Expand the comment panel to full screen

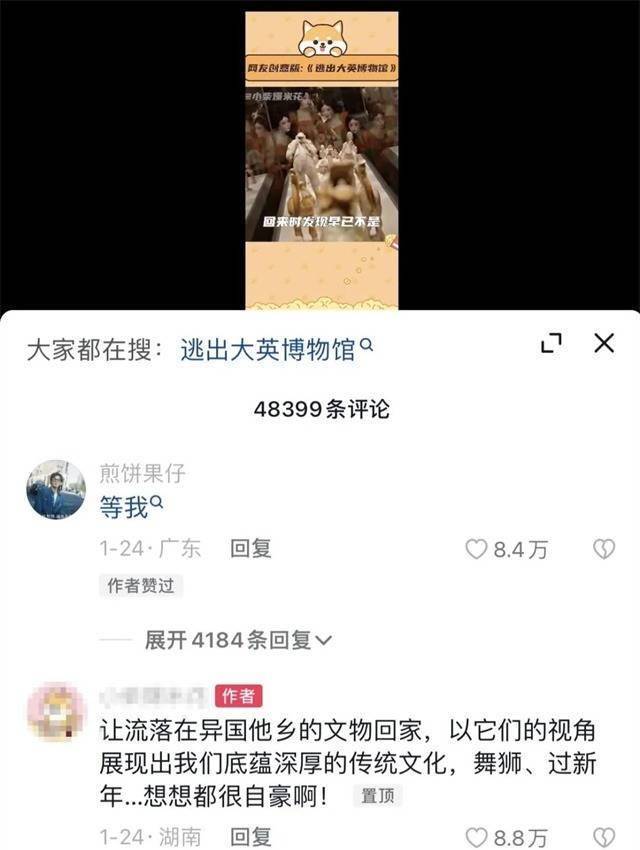551,344
